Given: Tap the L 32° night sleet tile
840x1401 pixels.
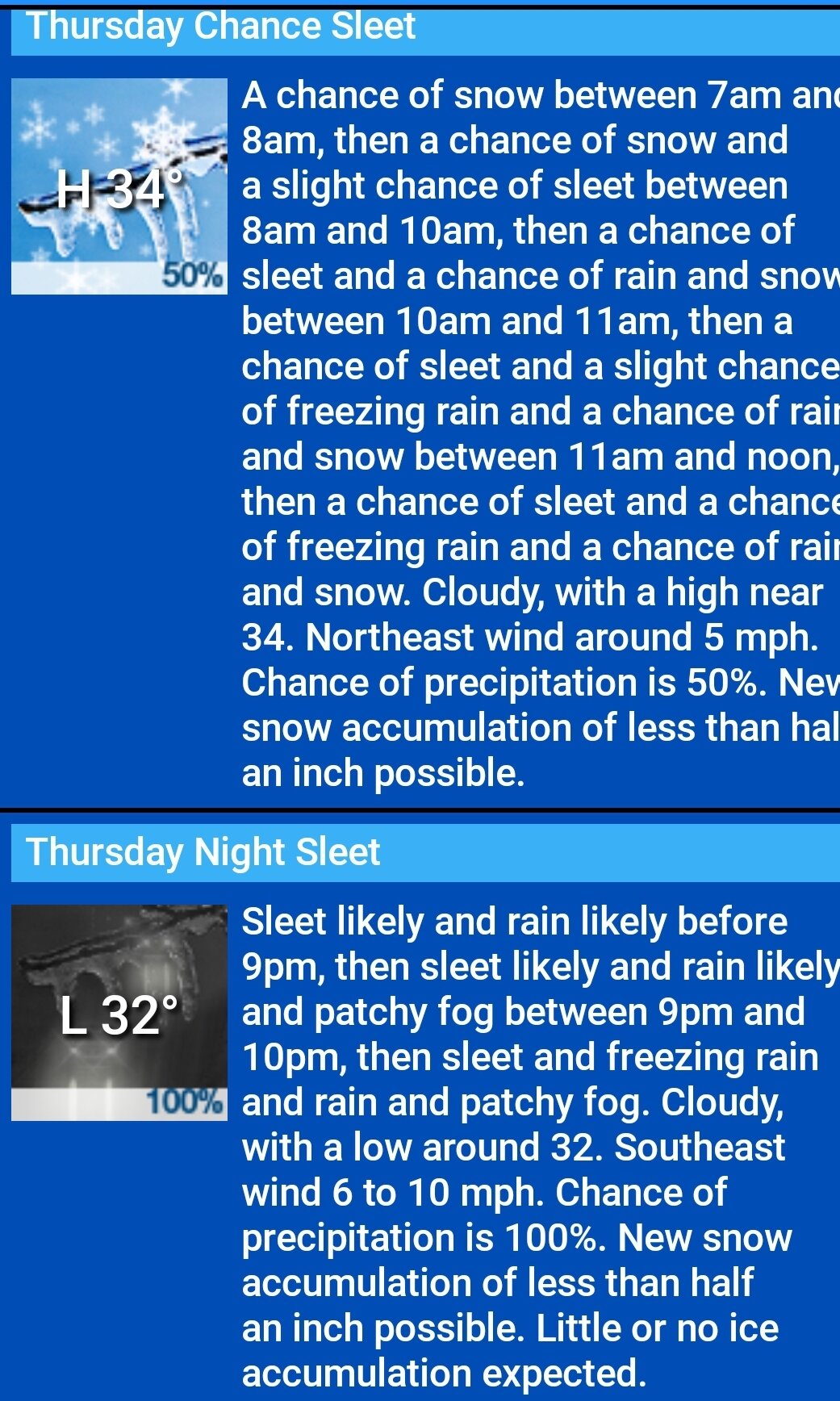Looking at the screenshot, I should coord(119,1013).
